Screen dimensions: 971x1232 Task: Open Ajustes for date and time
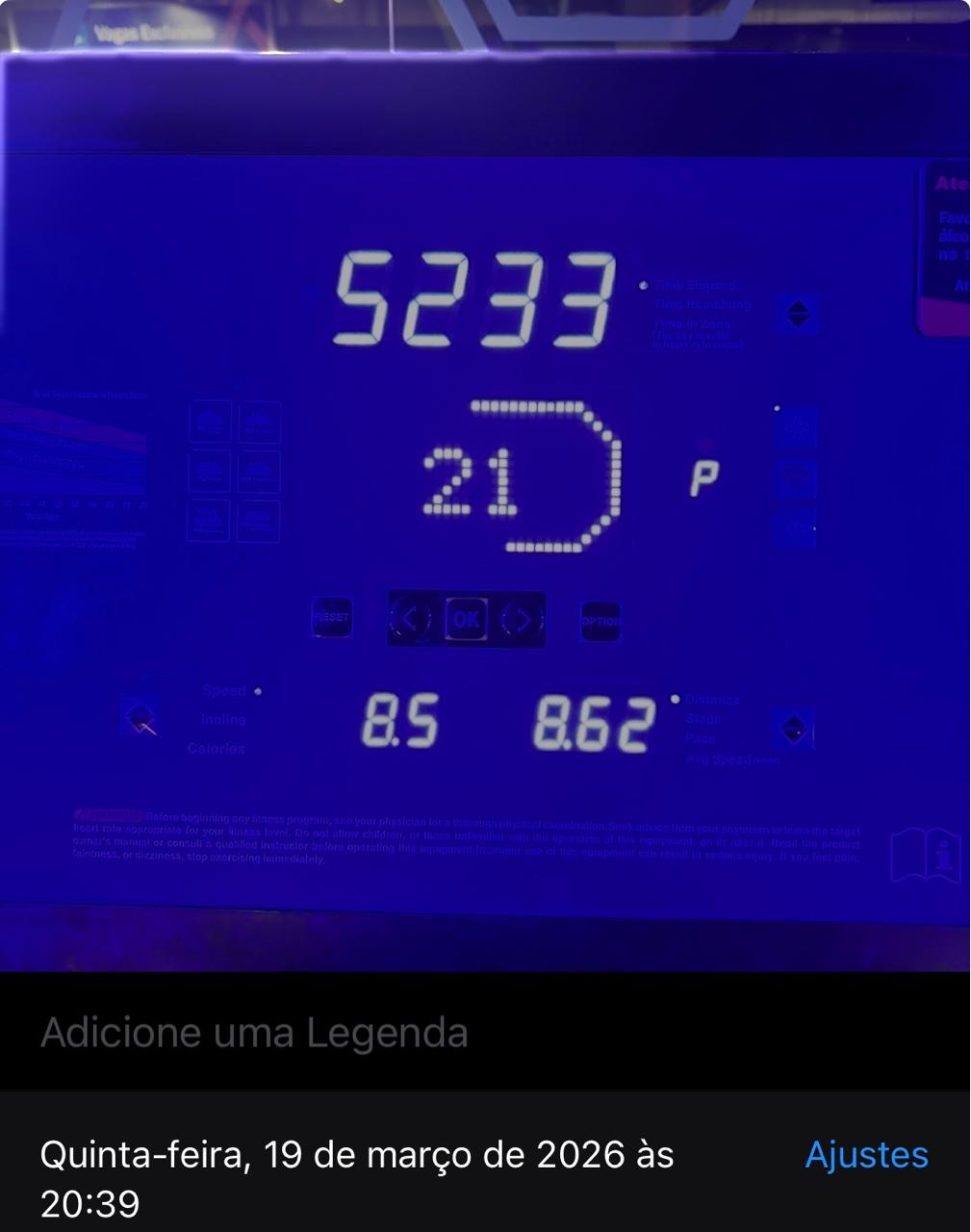(x=866, y=1154)
